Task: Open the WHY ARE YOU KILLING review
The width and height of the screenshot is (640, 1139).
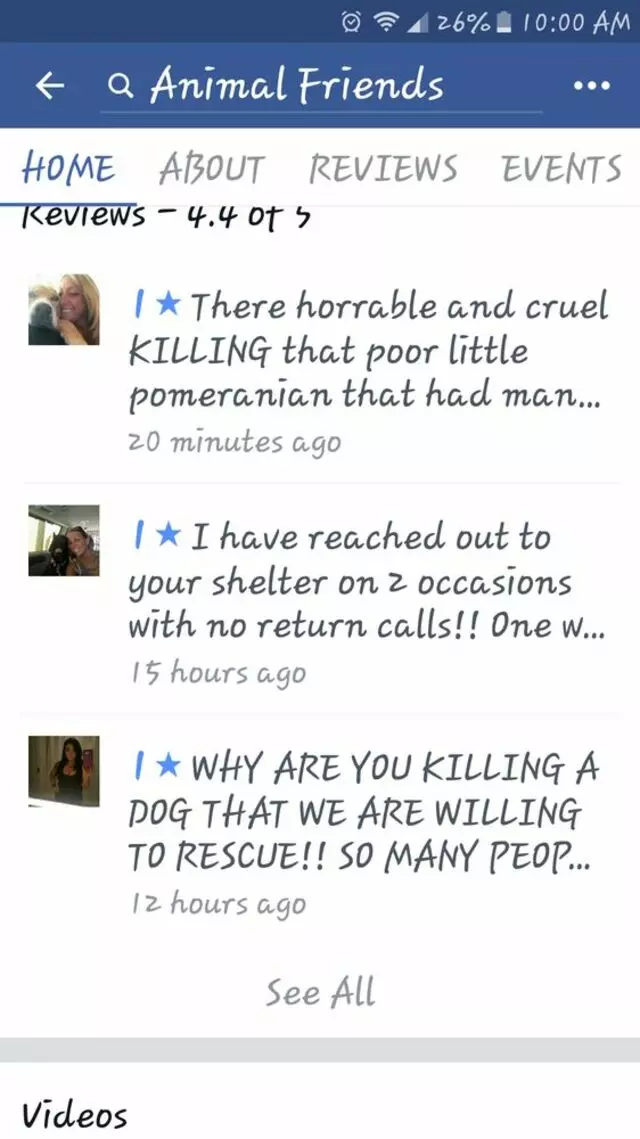Action: coord(365,812)
